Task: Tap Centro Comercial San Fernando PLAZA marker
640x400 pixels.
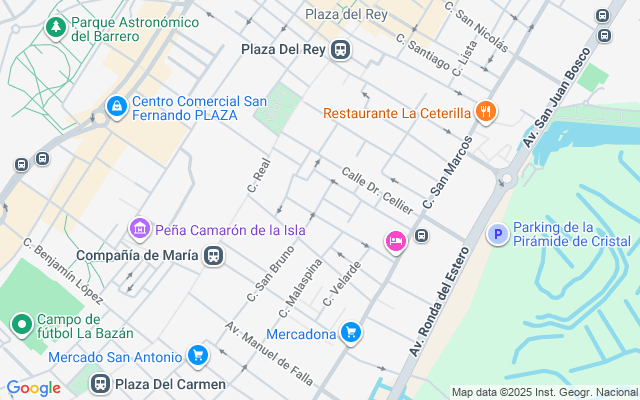Action: click(x=117, y=106)
